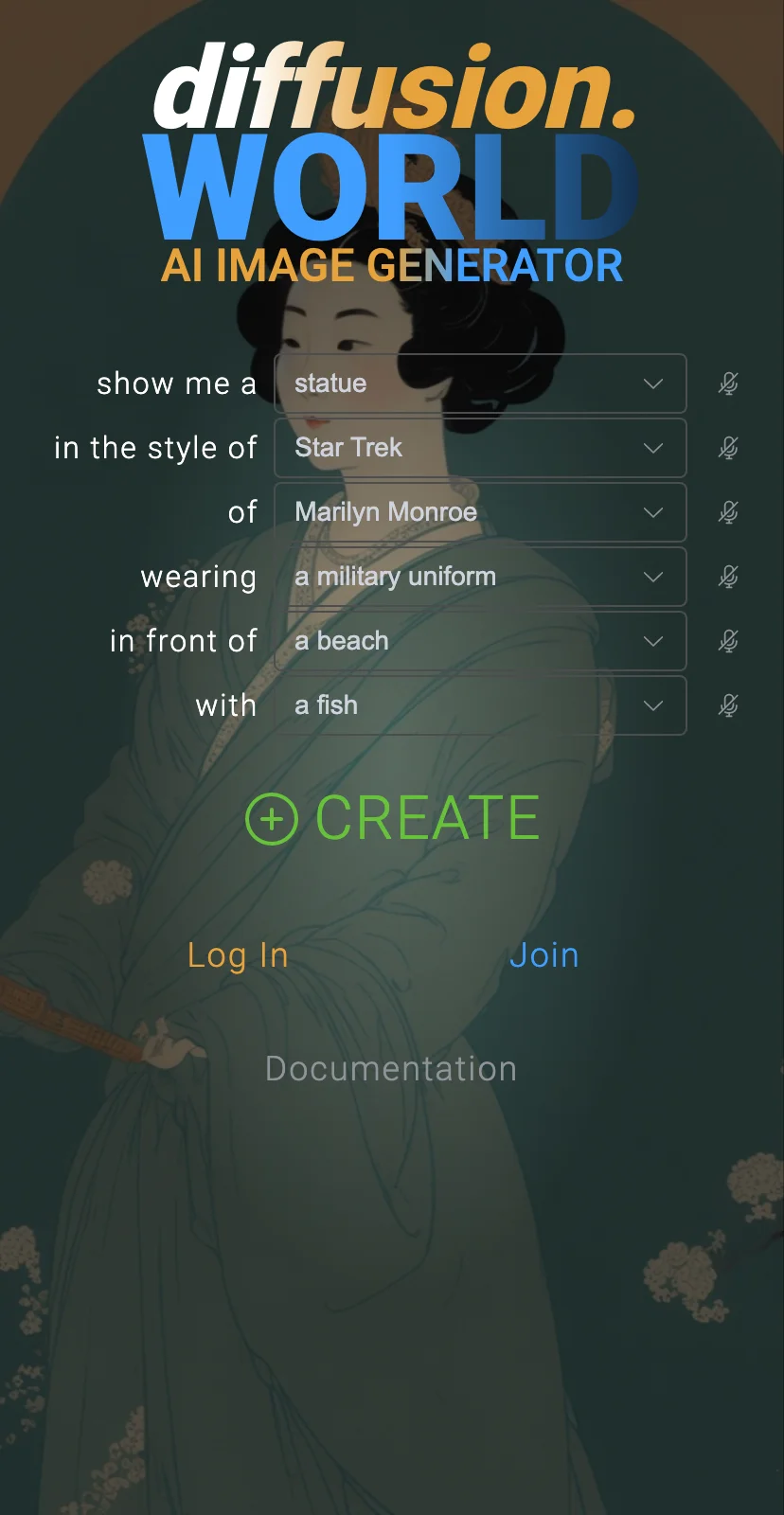The image size is (784, 1515).
Task: Tap the microphone icon beside Star Trek
Action: coord(728,448)
